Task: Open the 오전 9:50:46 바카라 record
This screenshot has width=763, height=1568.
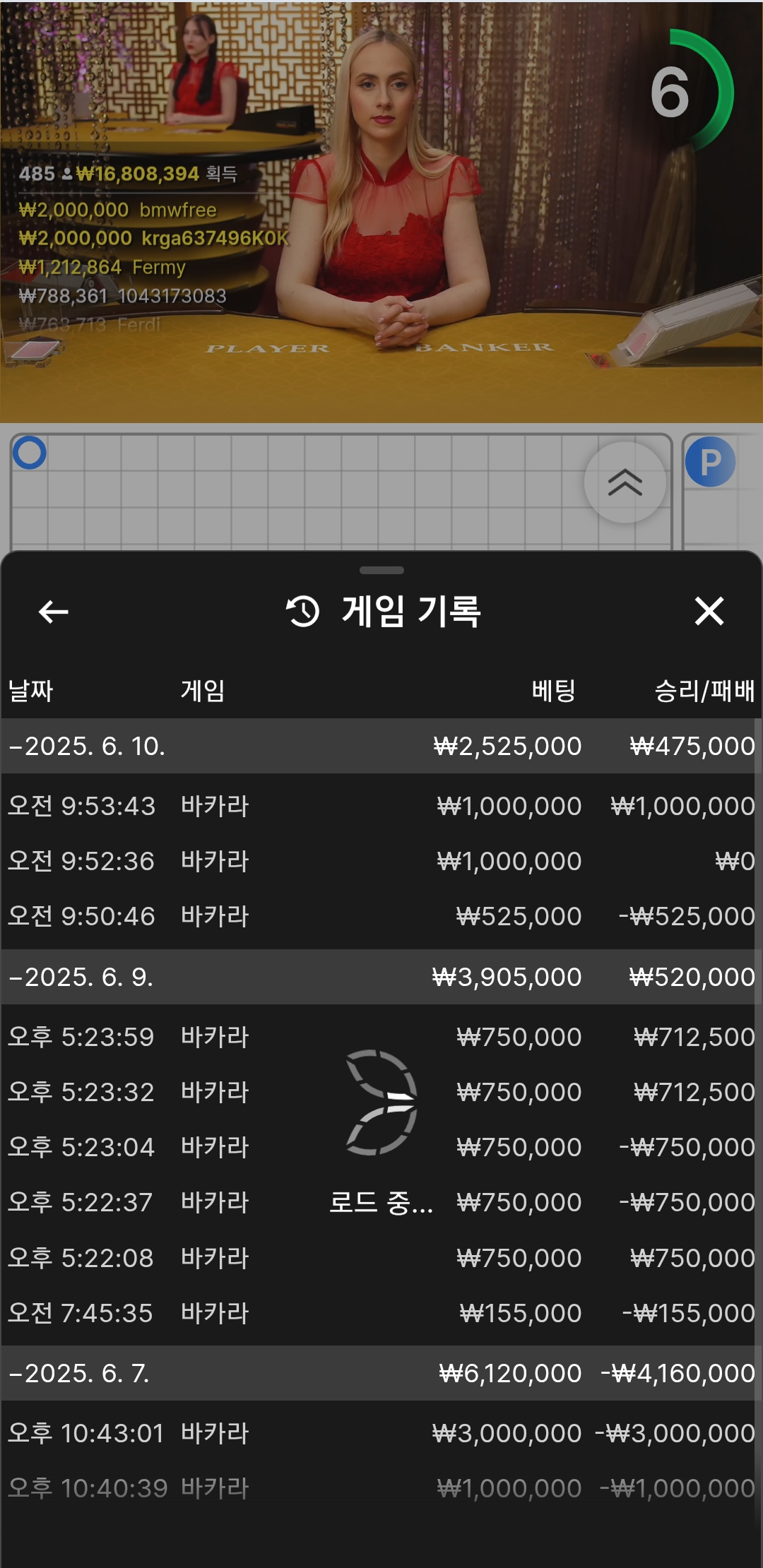Action: click(x=381, y=916)
